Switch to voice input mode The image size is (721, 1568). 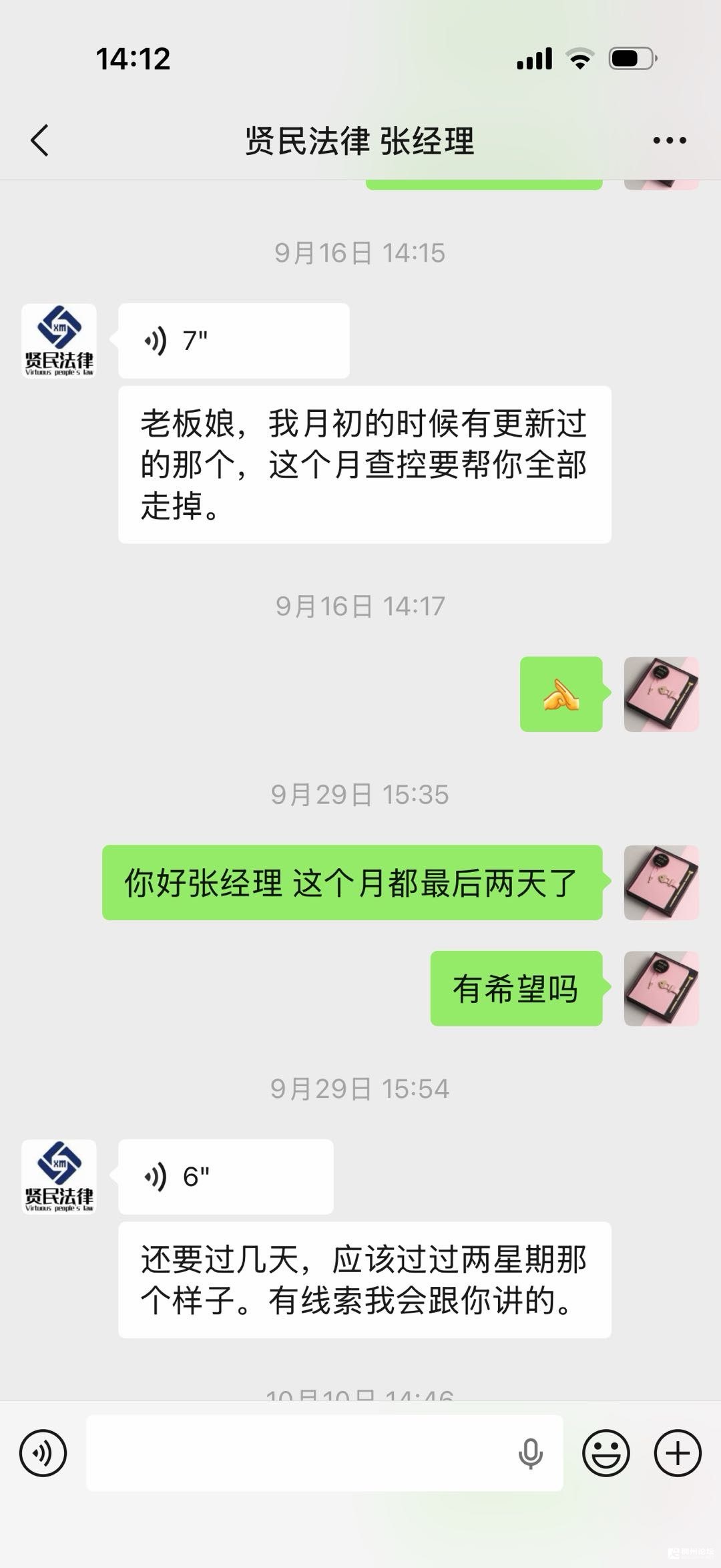(43, 1452)
